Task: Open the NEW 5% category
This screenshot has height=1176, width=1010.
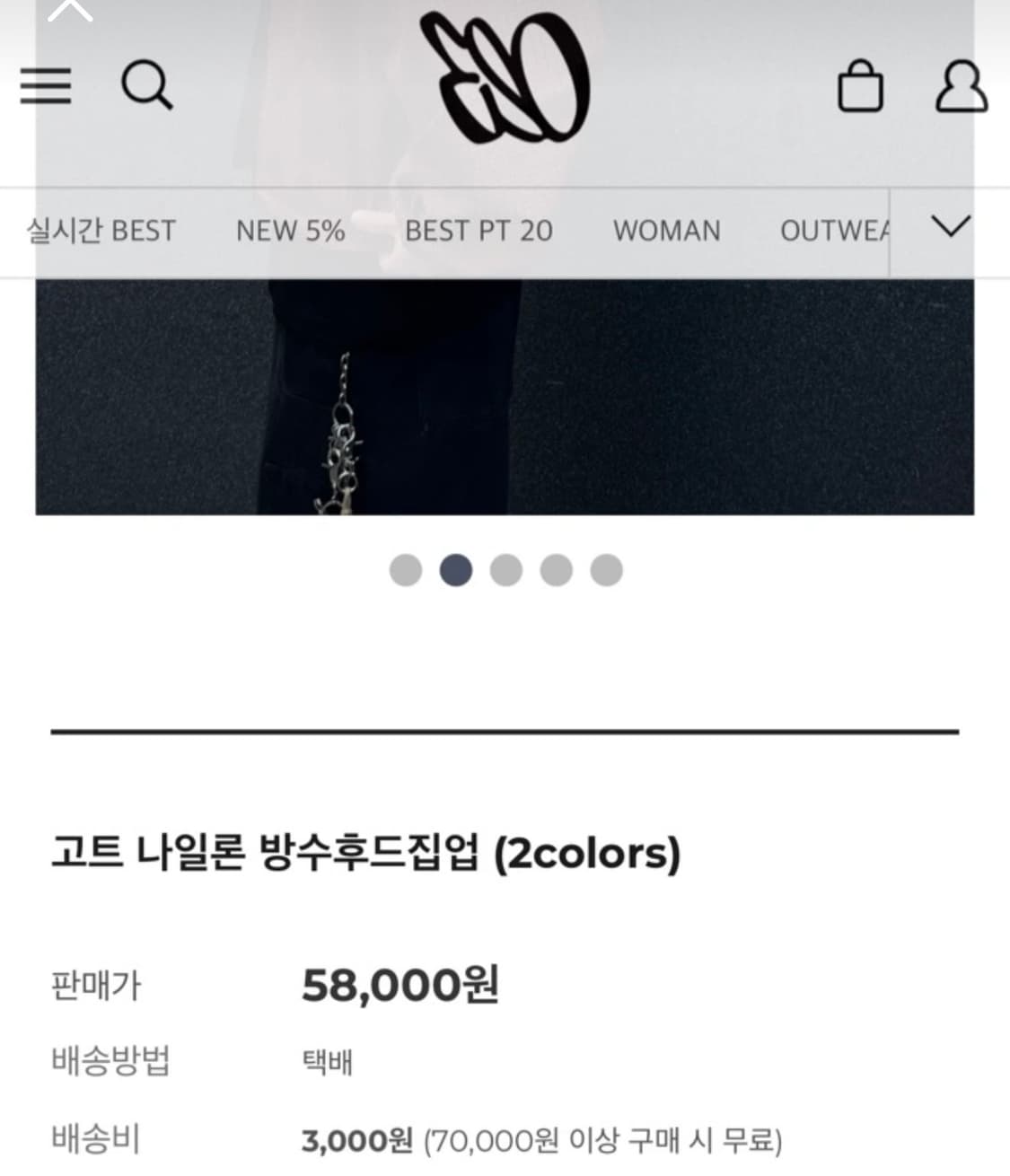Action: 290,230
